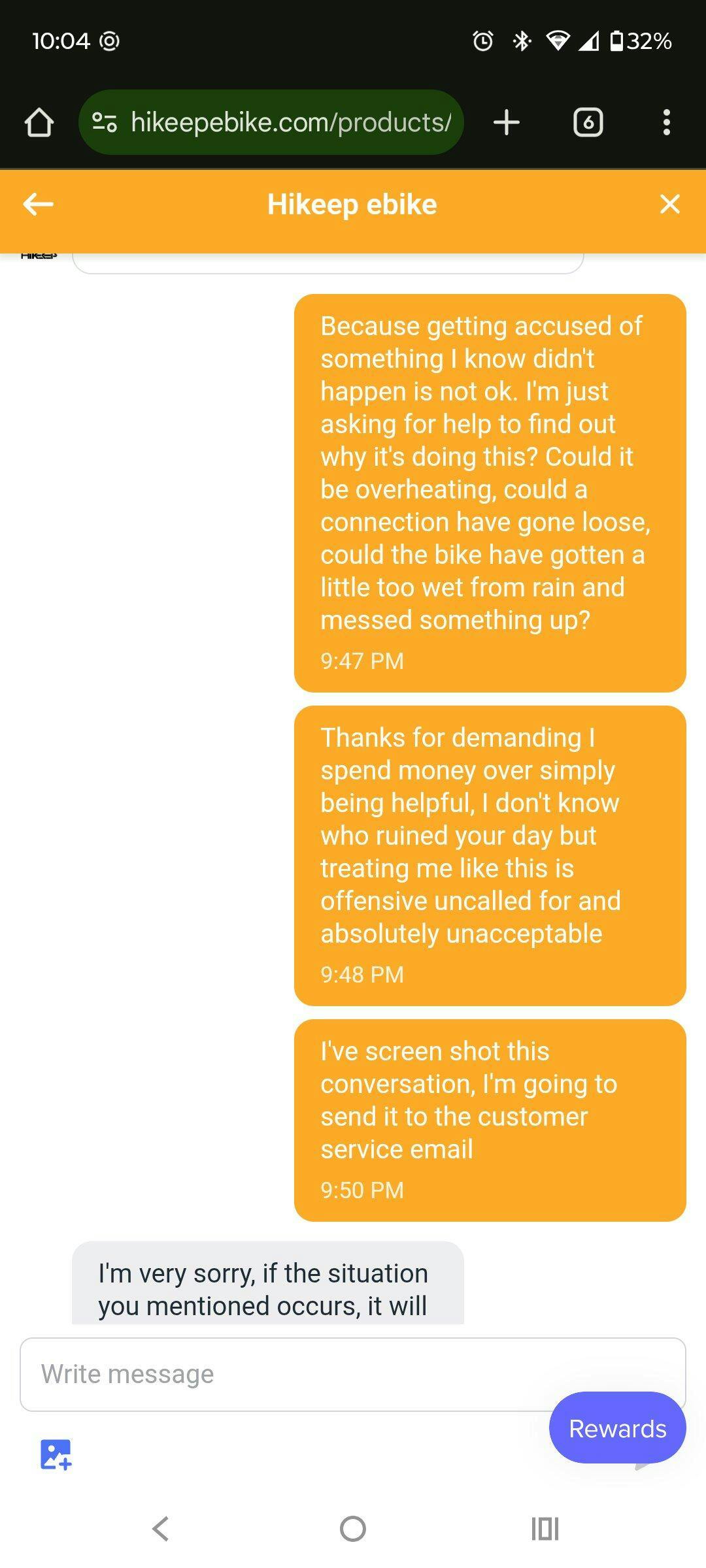Close the Hikeep ebike chat window
This screenshot has height=1568, width=706.
tap(670, 204)
